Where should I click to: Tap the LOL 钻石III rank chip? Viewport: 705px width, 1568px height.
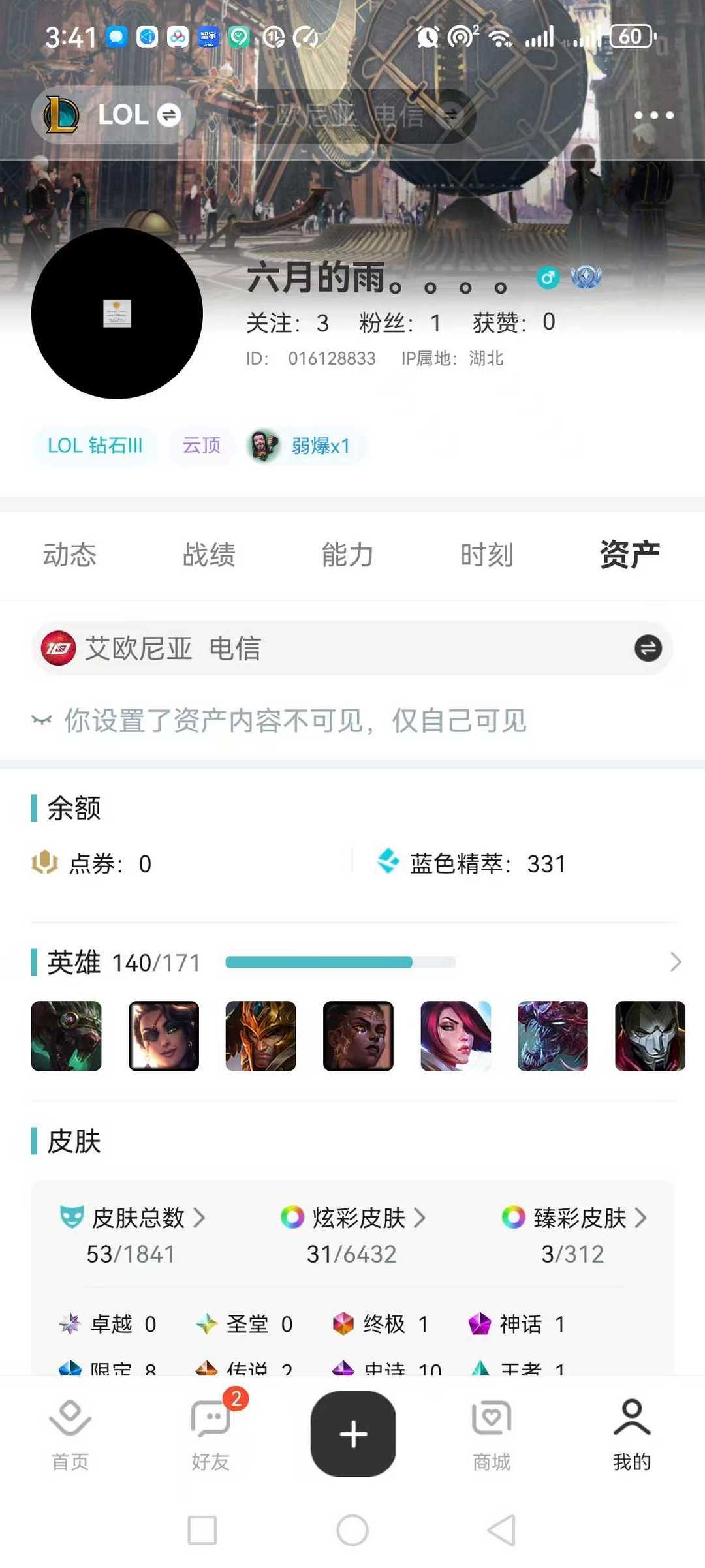point(95,446)
